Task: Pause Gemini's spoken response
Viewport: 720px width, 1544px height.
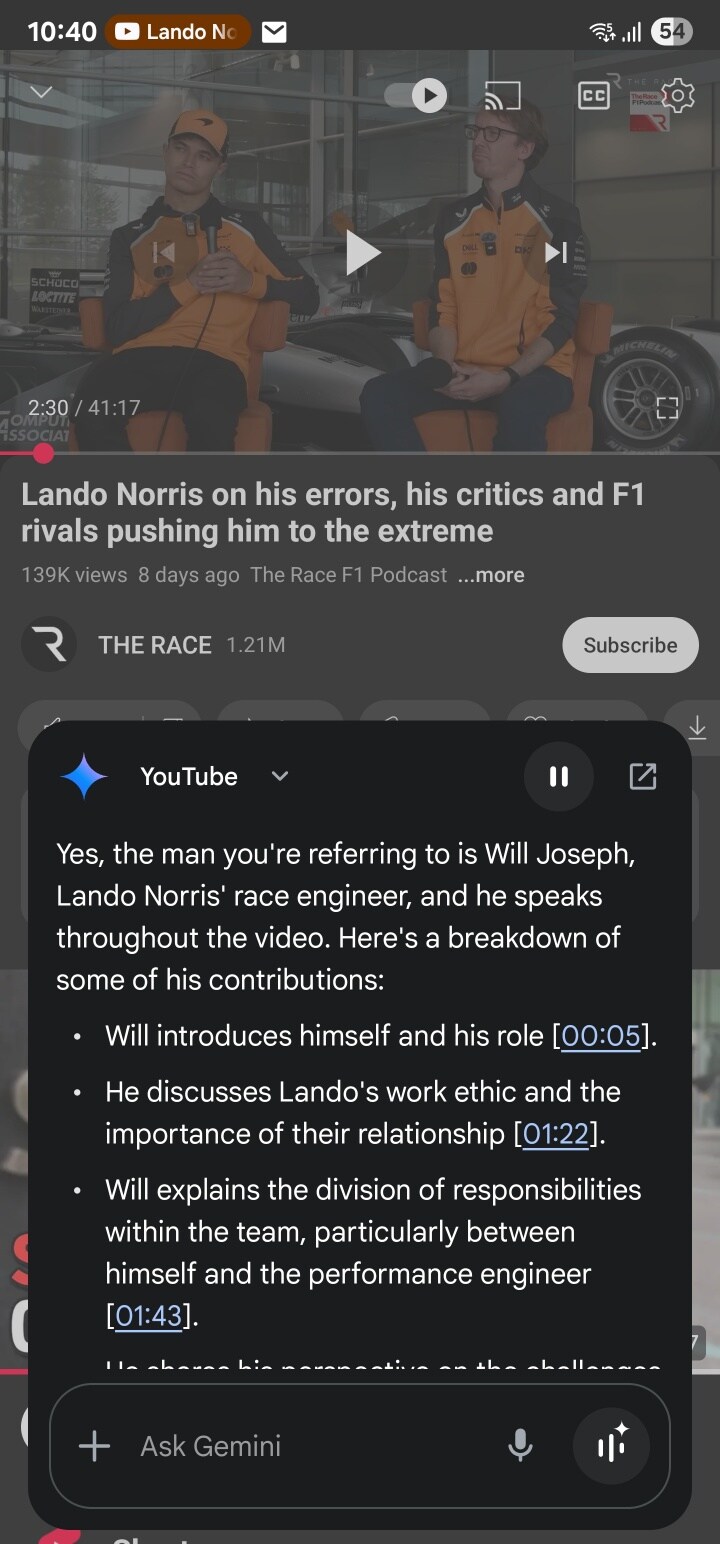Action: (x=559, y=776)
